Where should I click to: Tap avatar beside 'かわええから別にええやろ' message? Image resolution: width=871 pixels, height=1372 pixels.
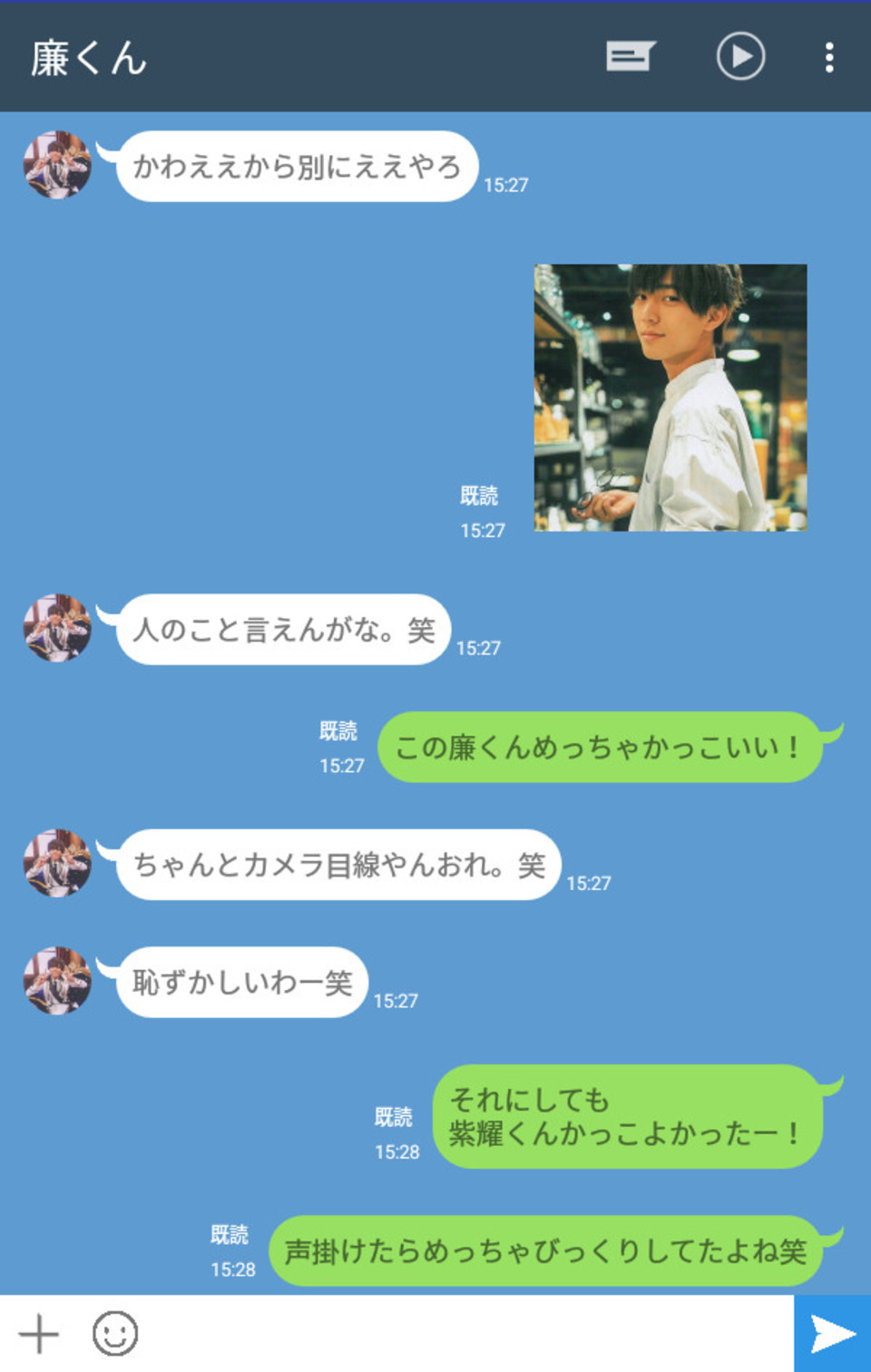pos(57,165)
